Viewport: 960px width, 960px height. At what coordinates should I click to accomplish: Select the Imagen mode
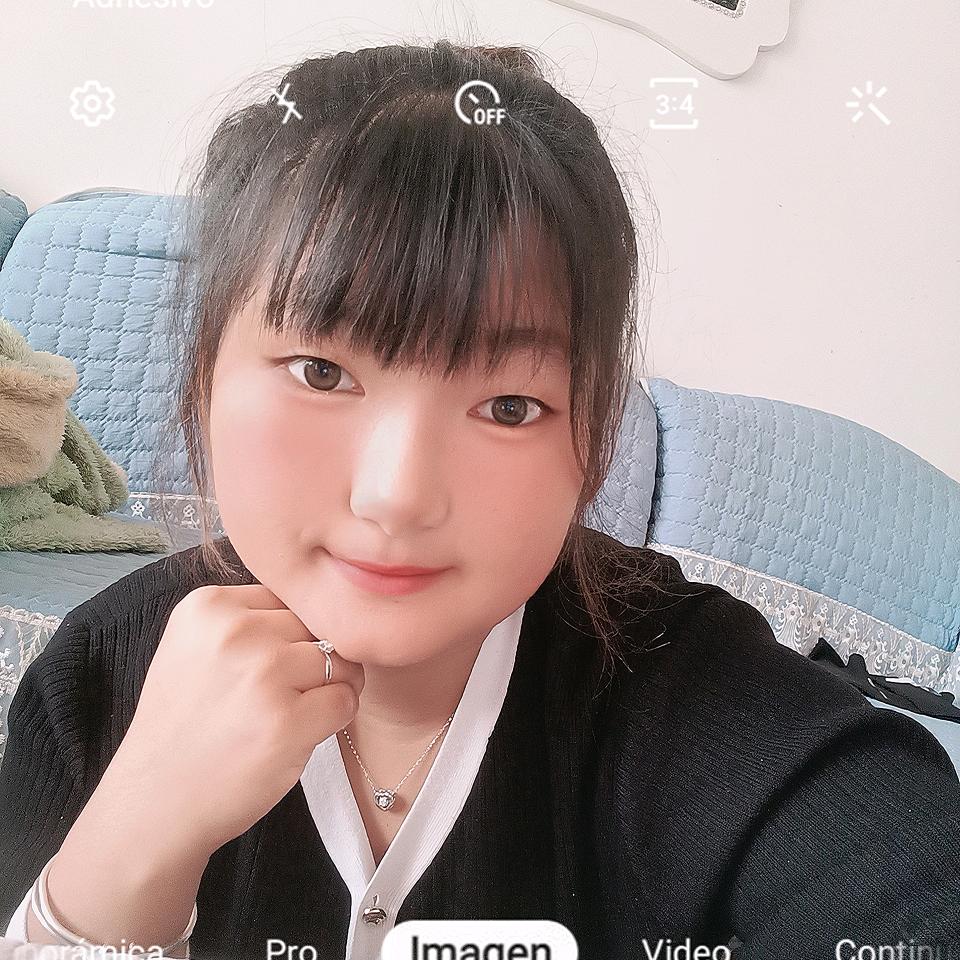(x=480, y=945)
